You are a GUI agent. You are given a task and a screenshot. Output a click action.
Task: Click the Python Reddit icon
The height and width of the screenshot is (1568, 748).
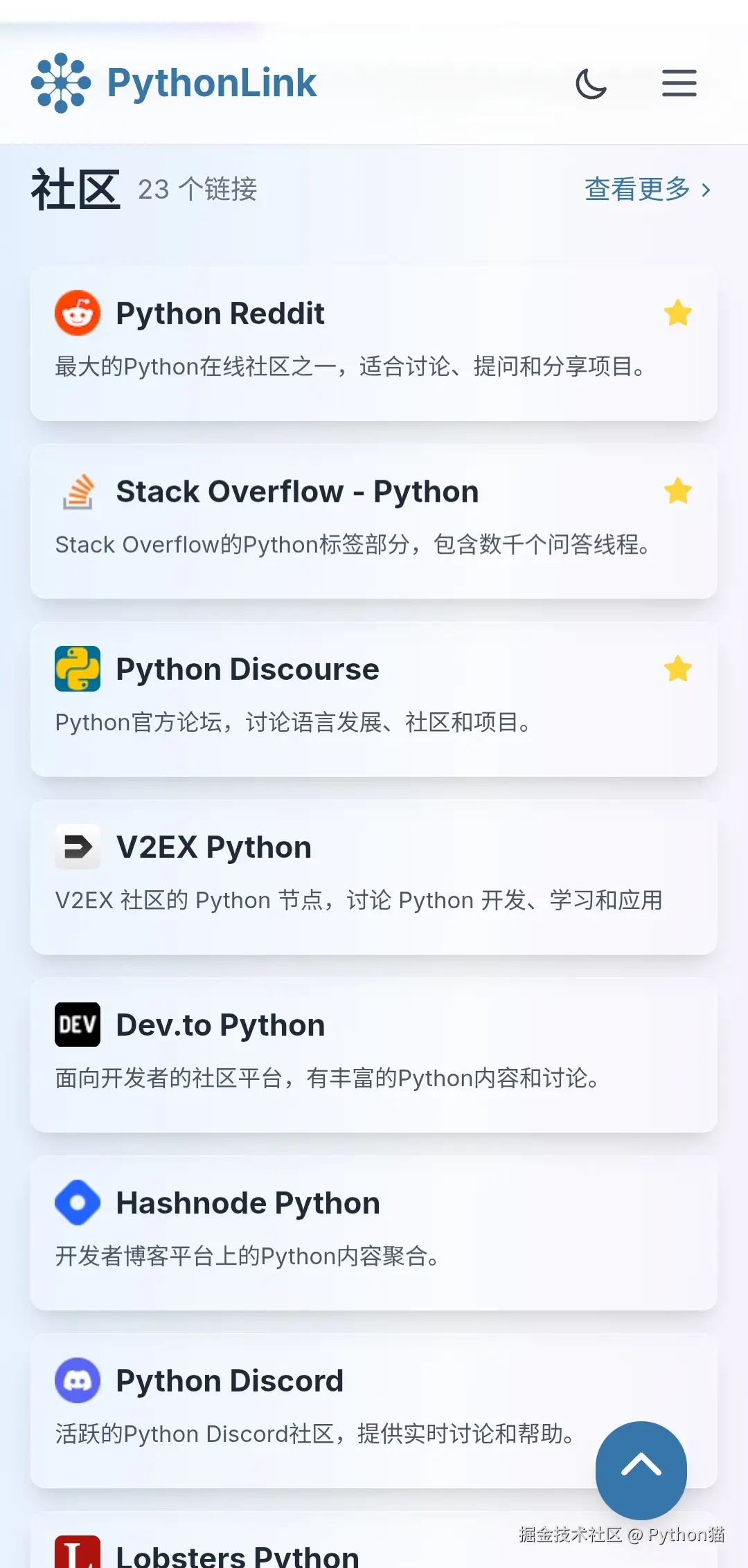pos(77,313)
